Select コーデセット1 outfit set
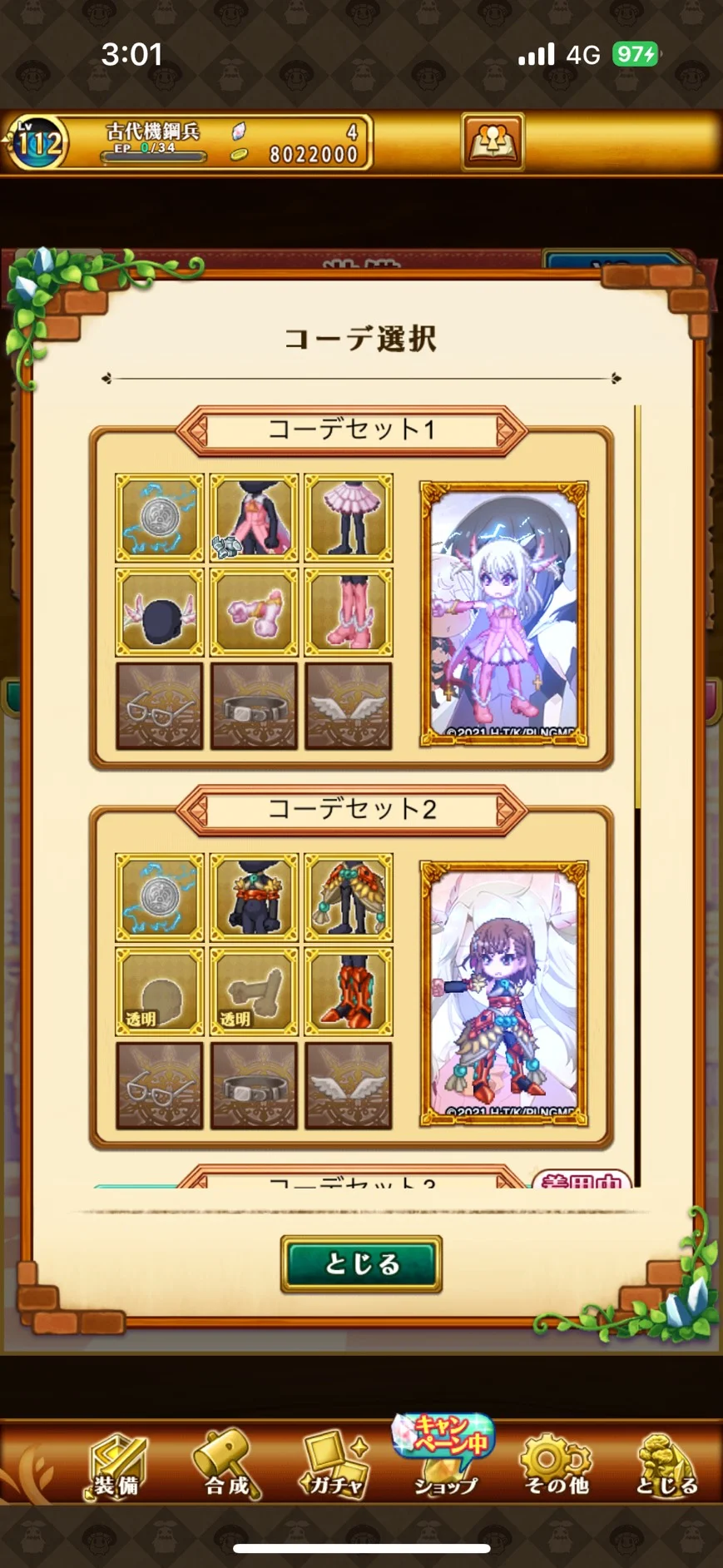Screen dimensions: 723x1568 point(352,430)
